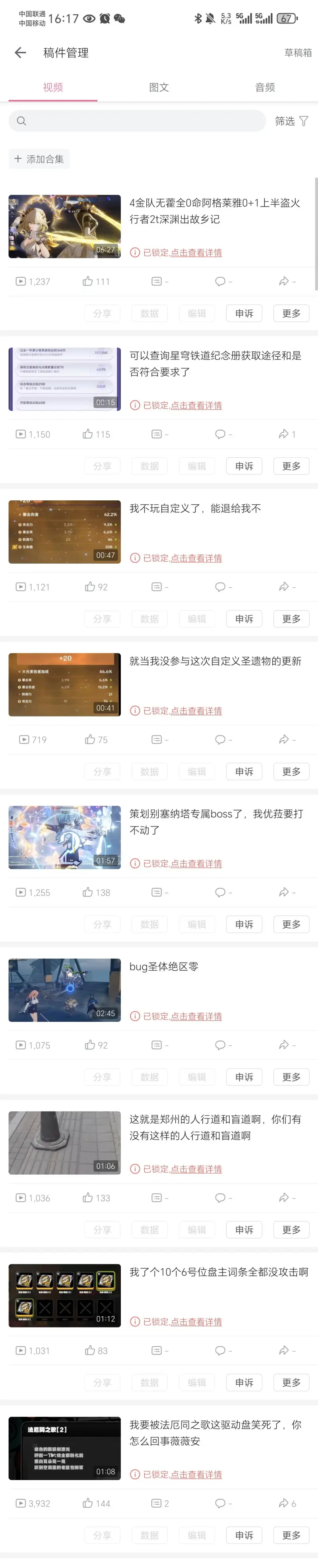
Task: Open the bug圣体绝区零 video thumbnail
Action: point(64,990)
